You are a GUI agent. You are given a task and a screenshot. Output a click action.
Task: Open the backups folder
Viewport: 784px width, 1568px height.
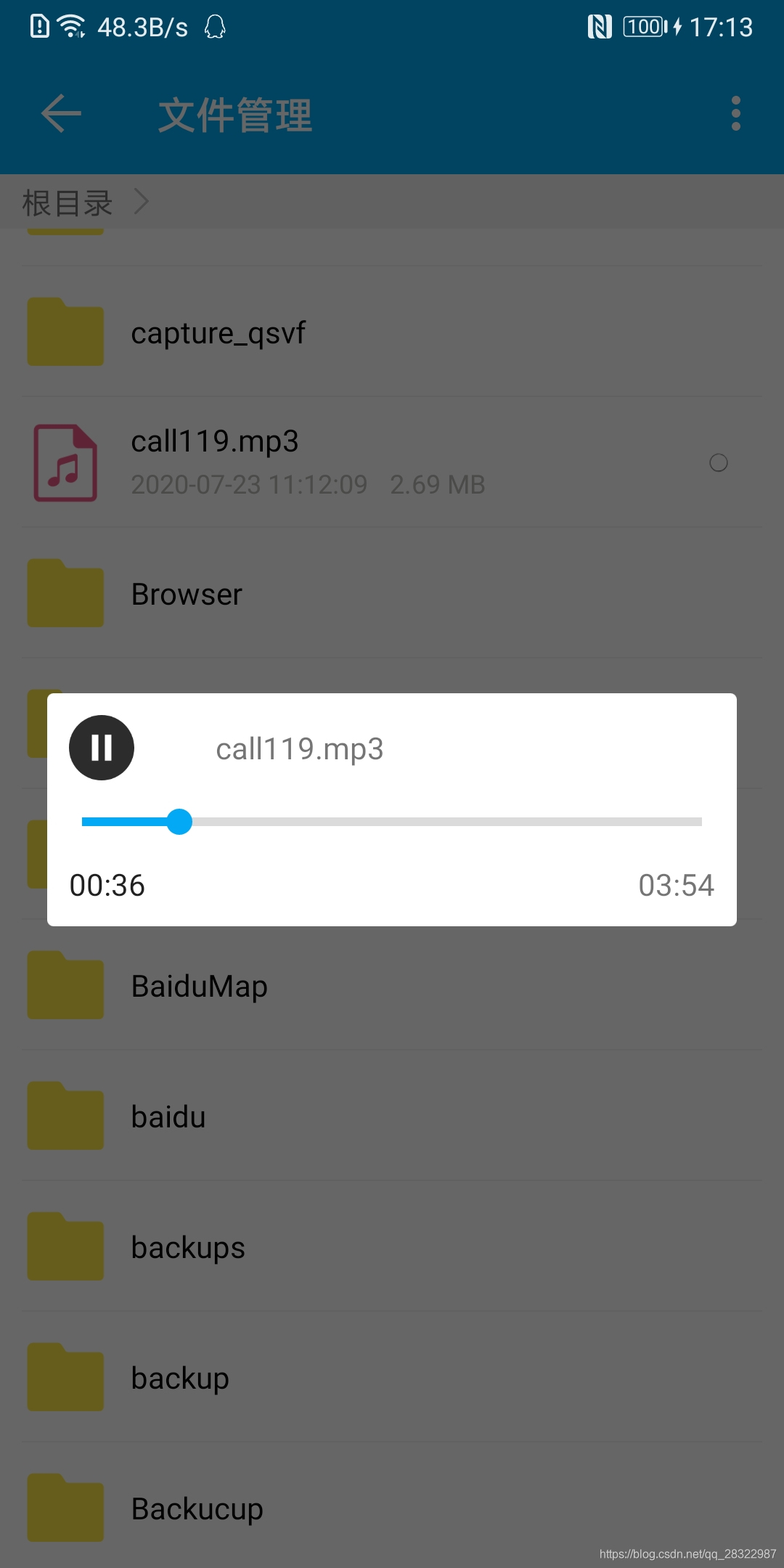tap(392, 1246)
